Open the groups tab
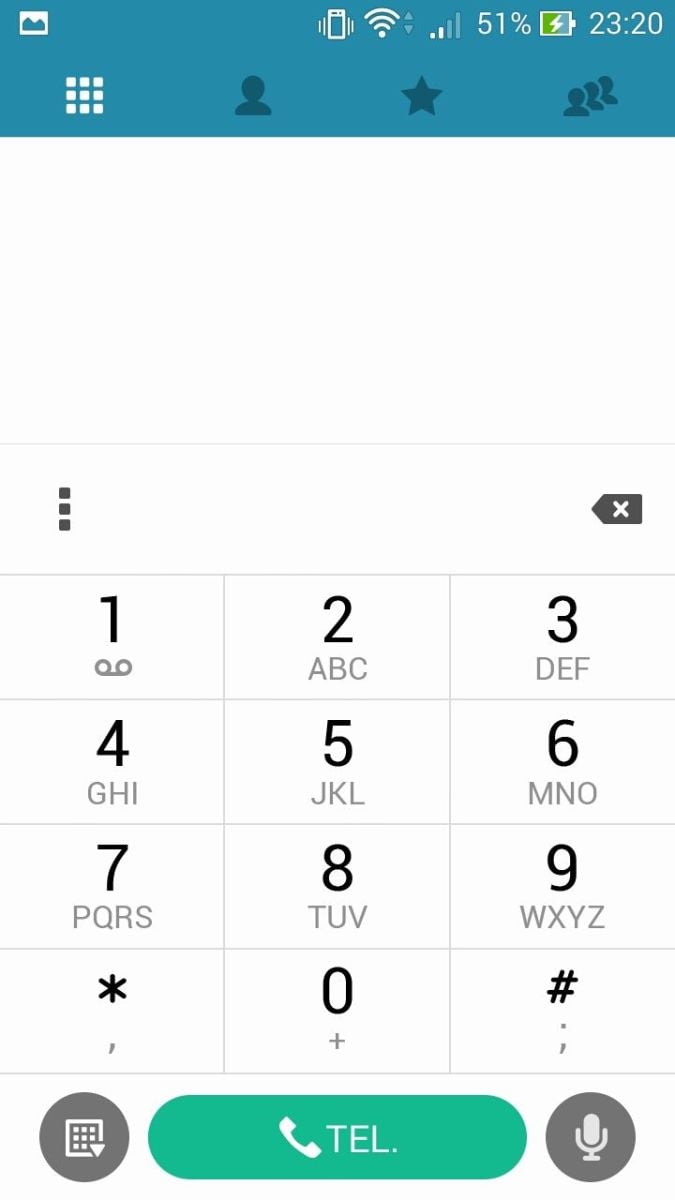This screenshot has width=675, height=1200. [590, 96]
